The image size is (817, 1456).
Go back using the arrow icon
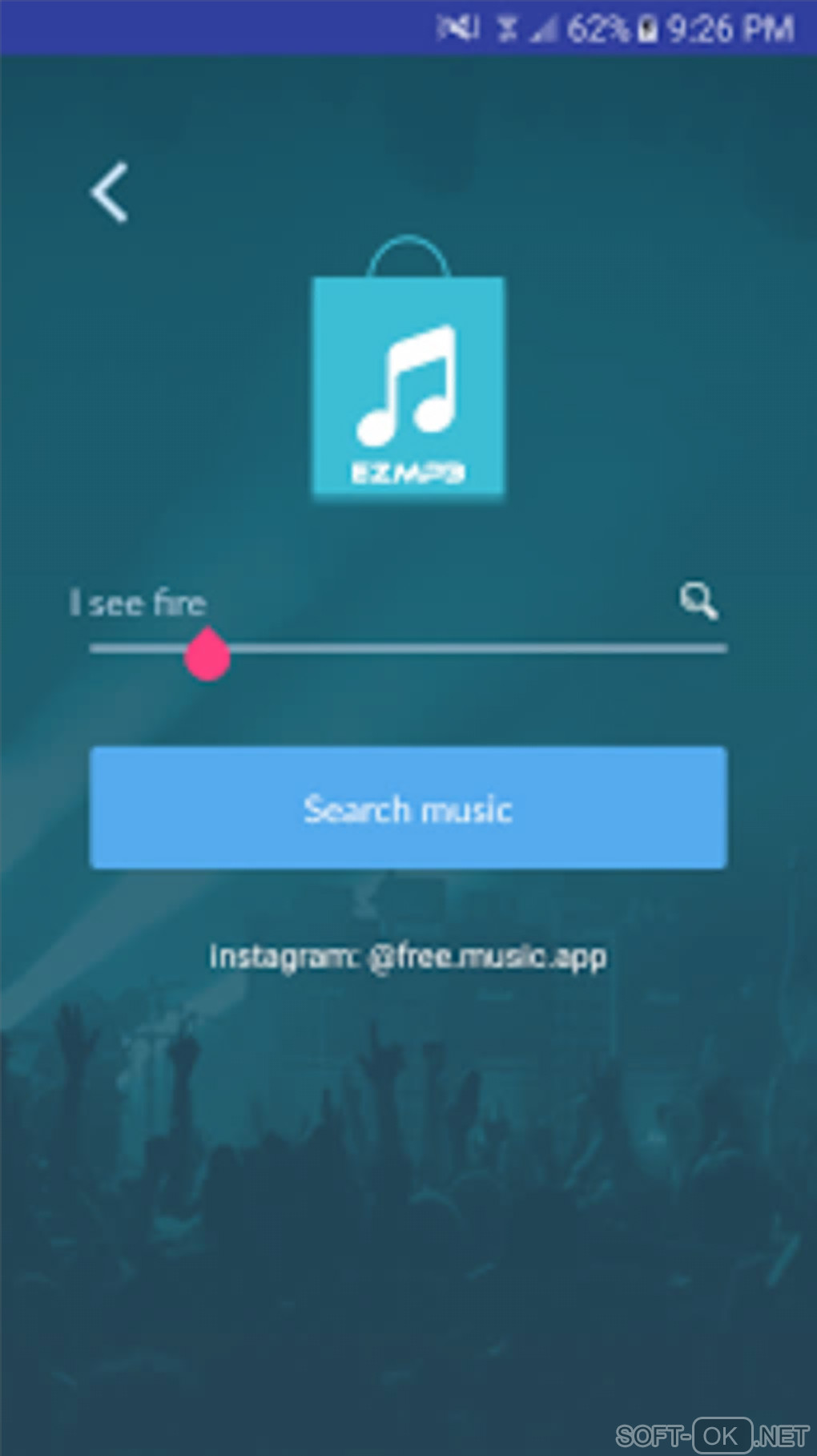[109, 192]
